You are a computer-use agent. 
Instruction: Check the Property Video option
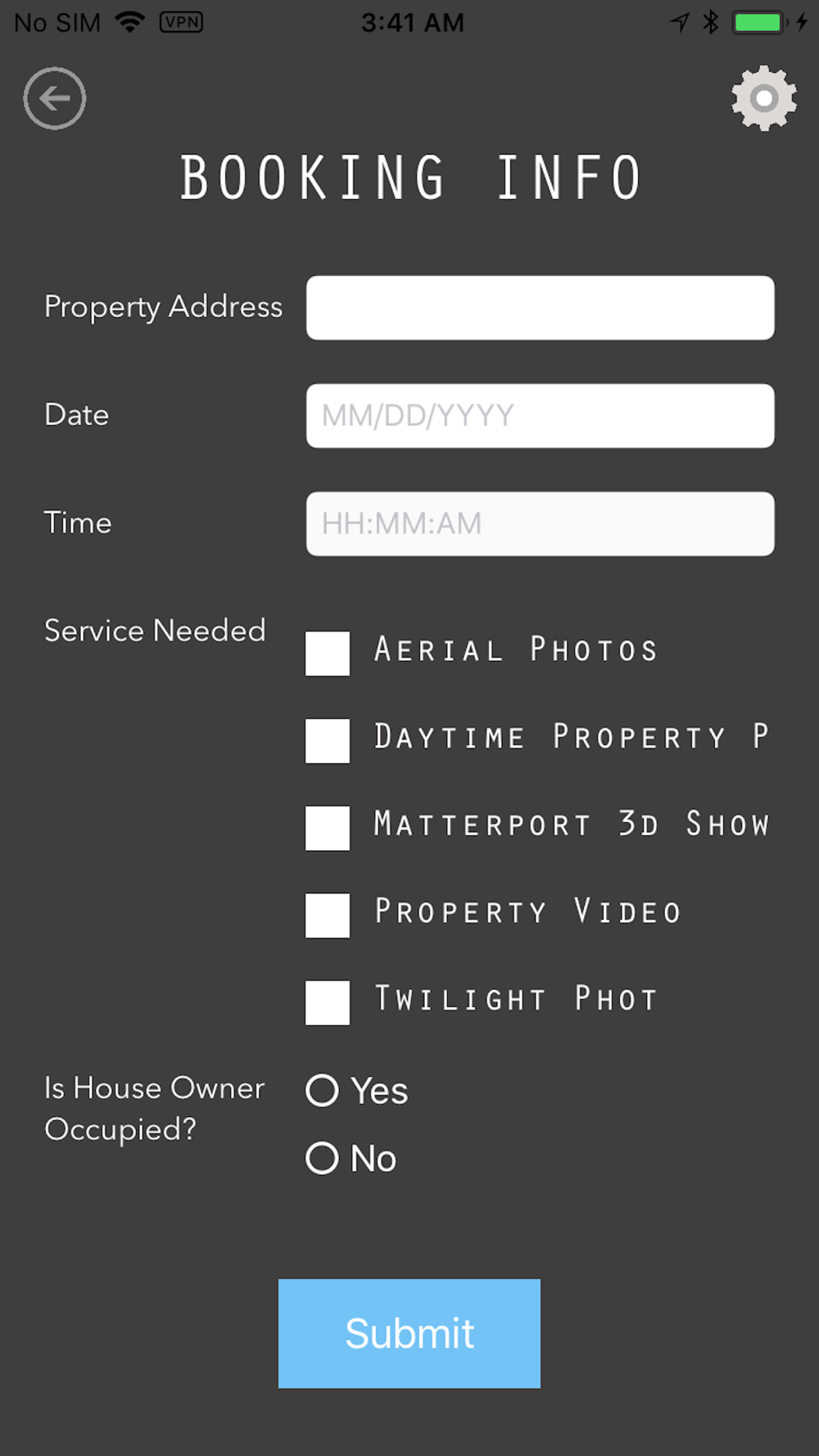[328, 916]
